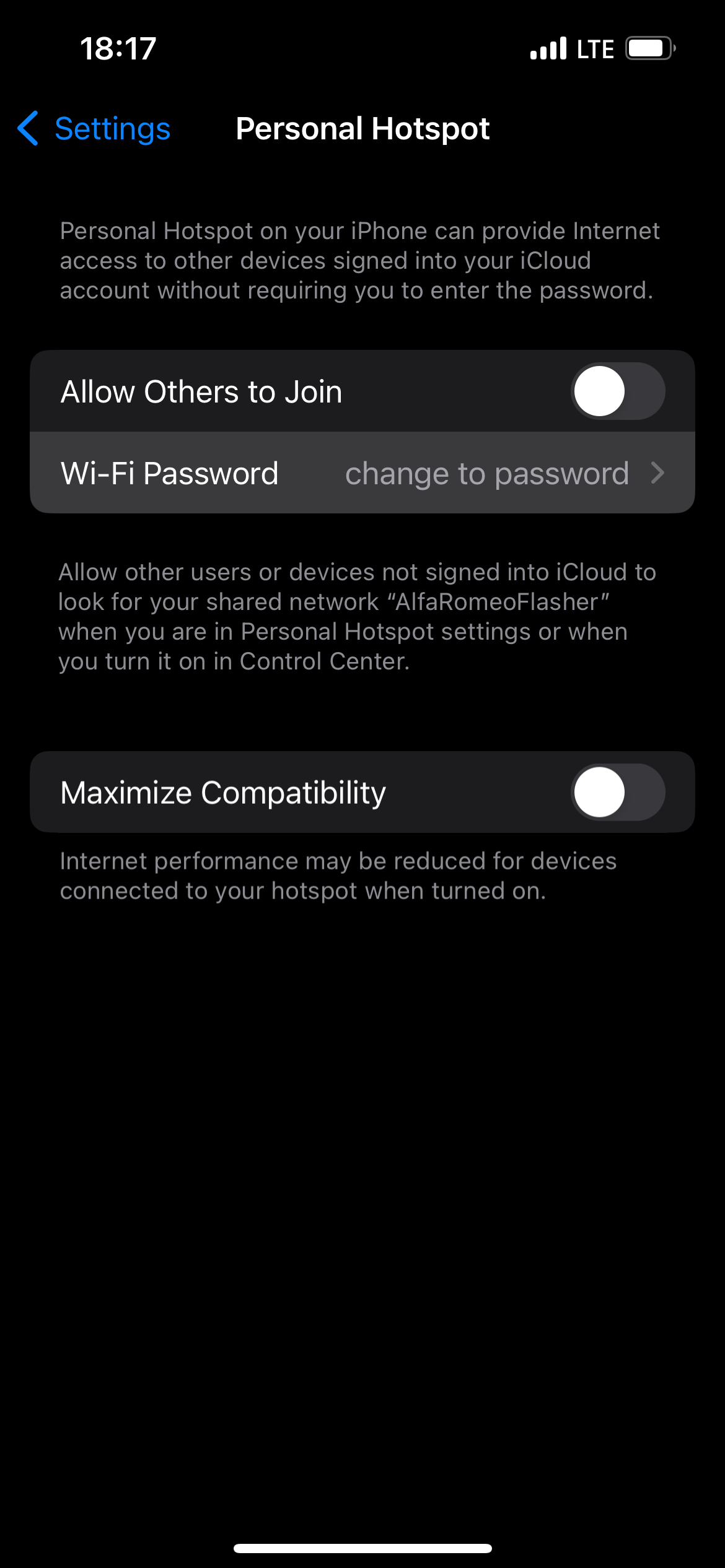Screen dimensions: 725x1568
Task: Turn on Maximize Compatibility
Action: click(x=618, y=792)
